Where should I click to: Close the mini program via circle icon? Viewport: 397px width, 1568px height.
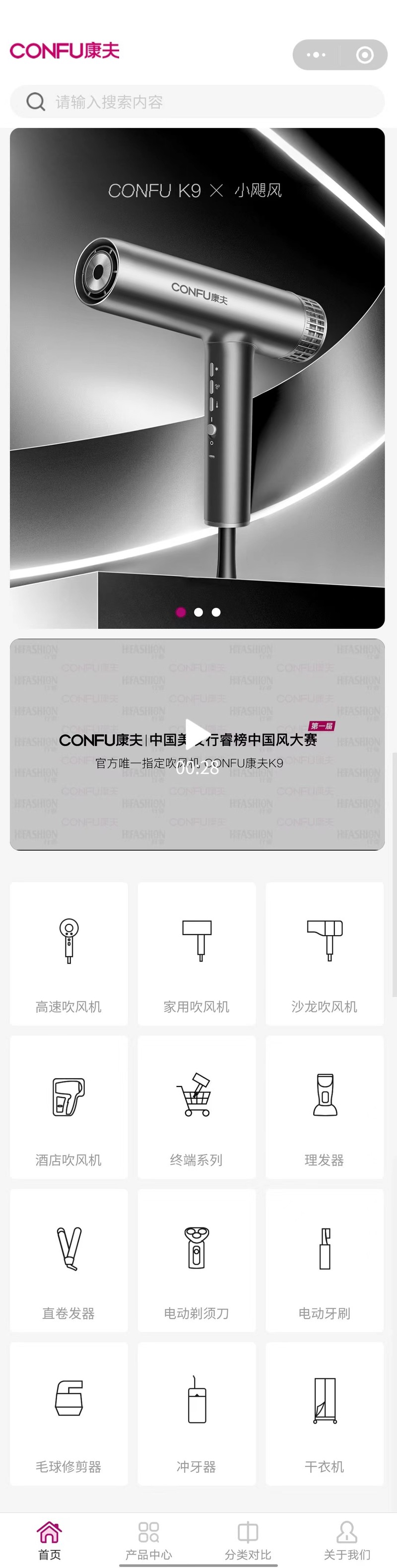pos(364,55)
